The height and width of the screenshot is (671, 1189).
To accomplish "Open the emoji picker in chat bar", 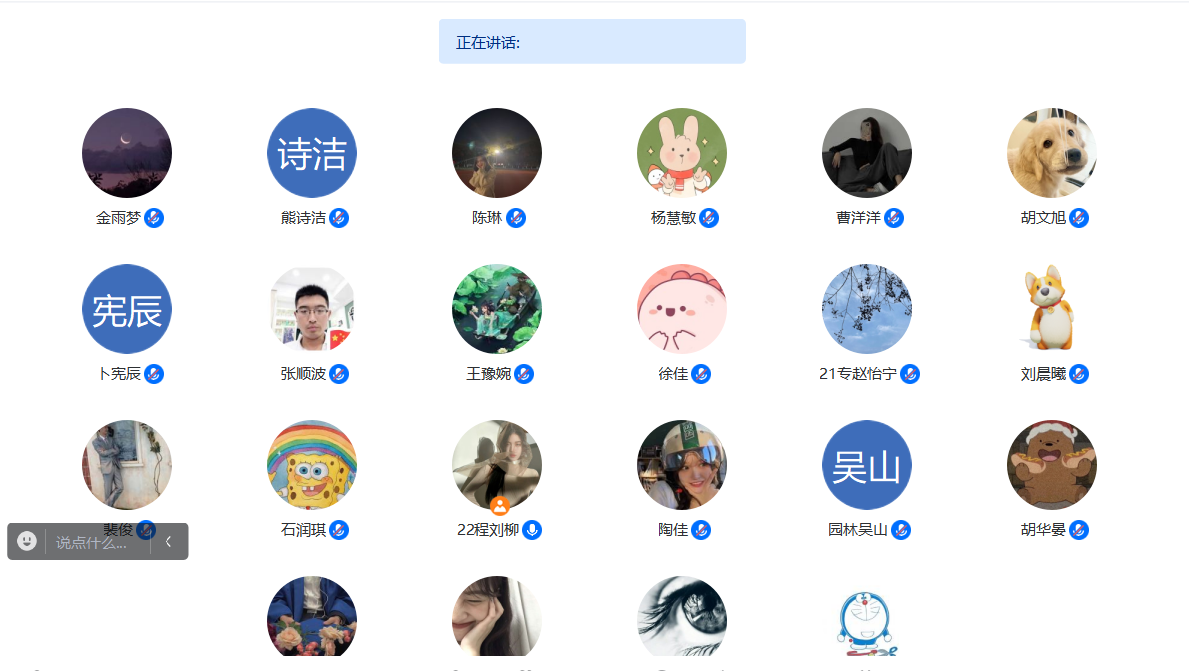I will point(27,541).
